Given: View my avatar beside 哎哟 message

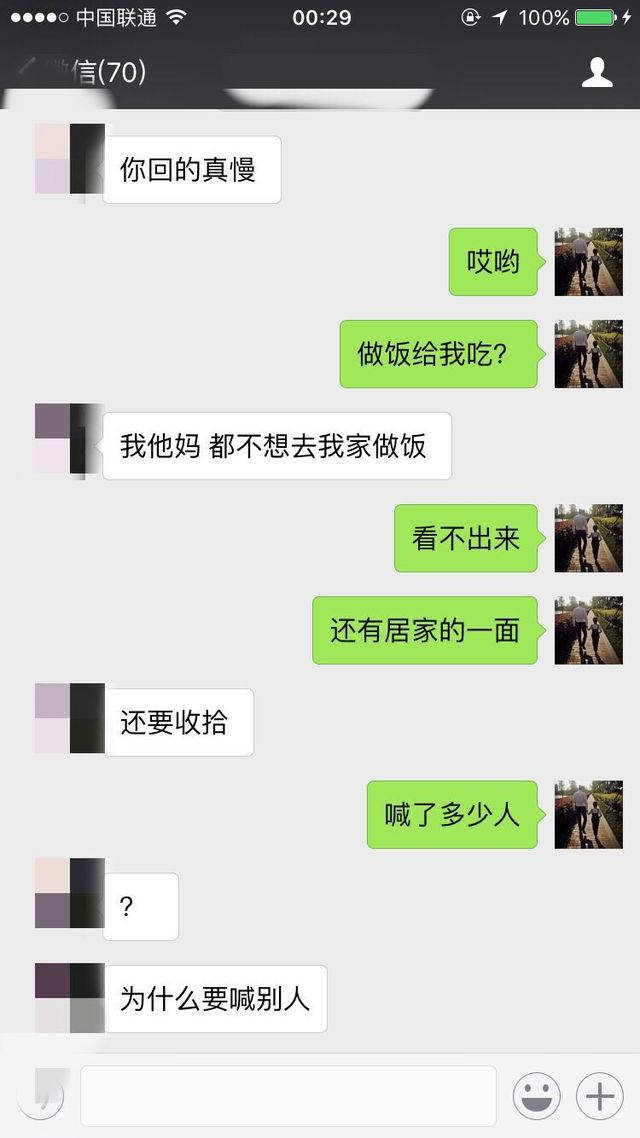Looking at the screenshot, I should coord(588,262).
